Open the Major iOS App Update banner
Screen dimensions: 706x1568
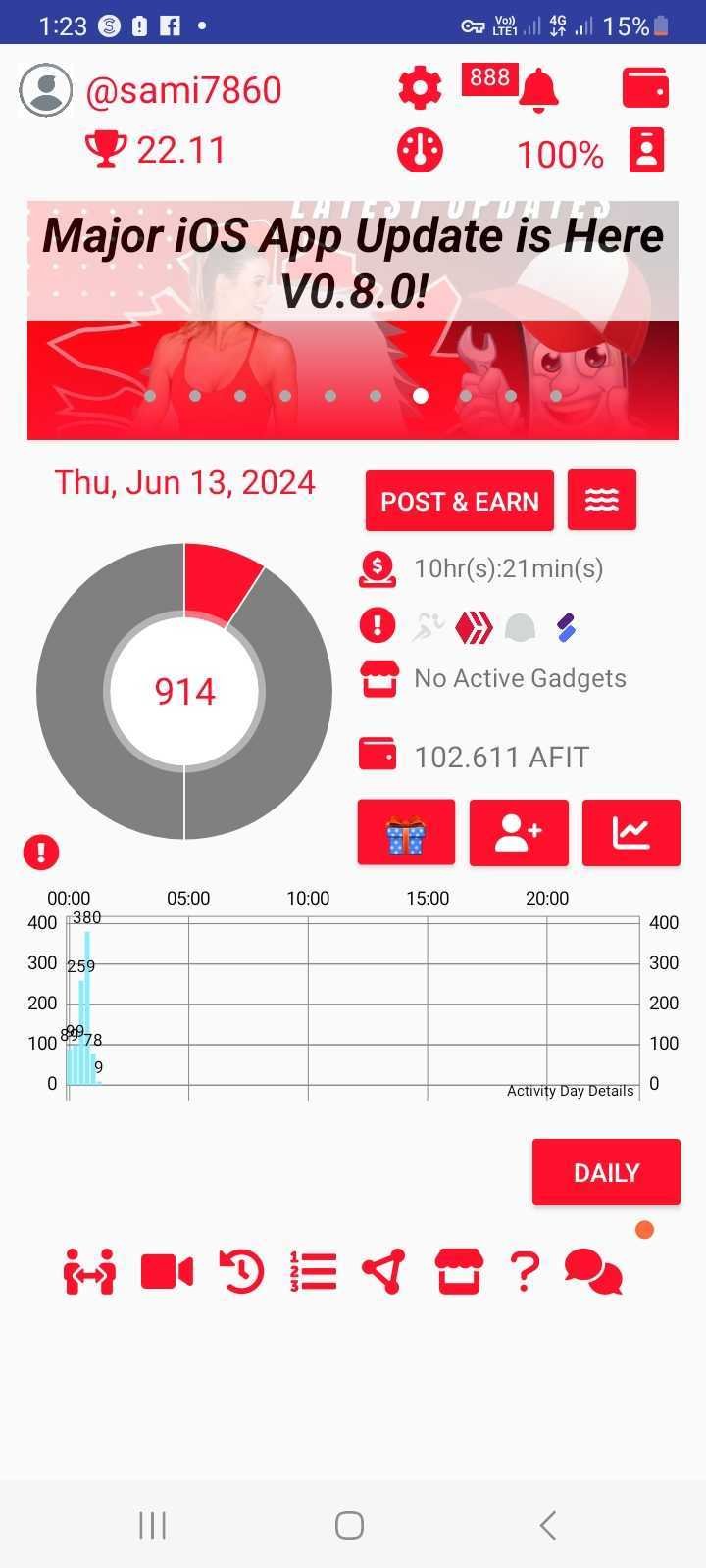(x=353, y=319)
